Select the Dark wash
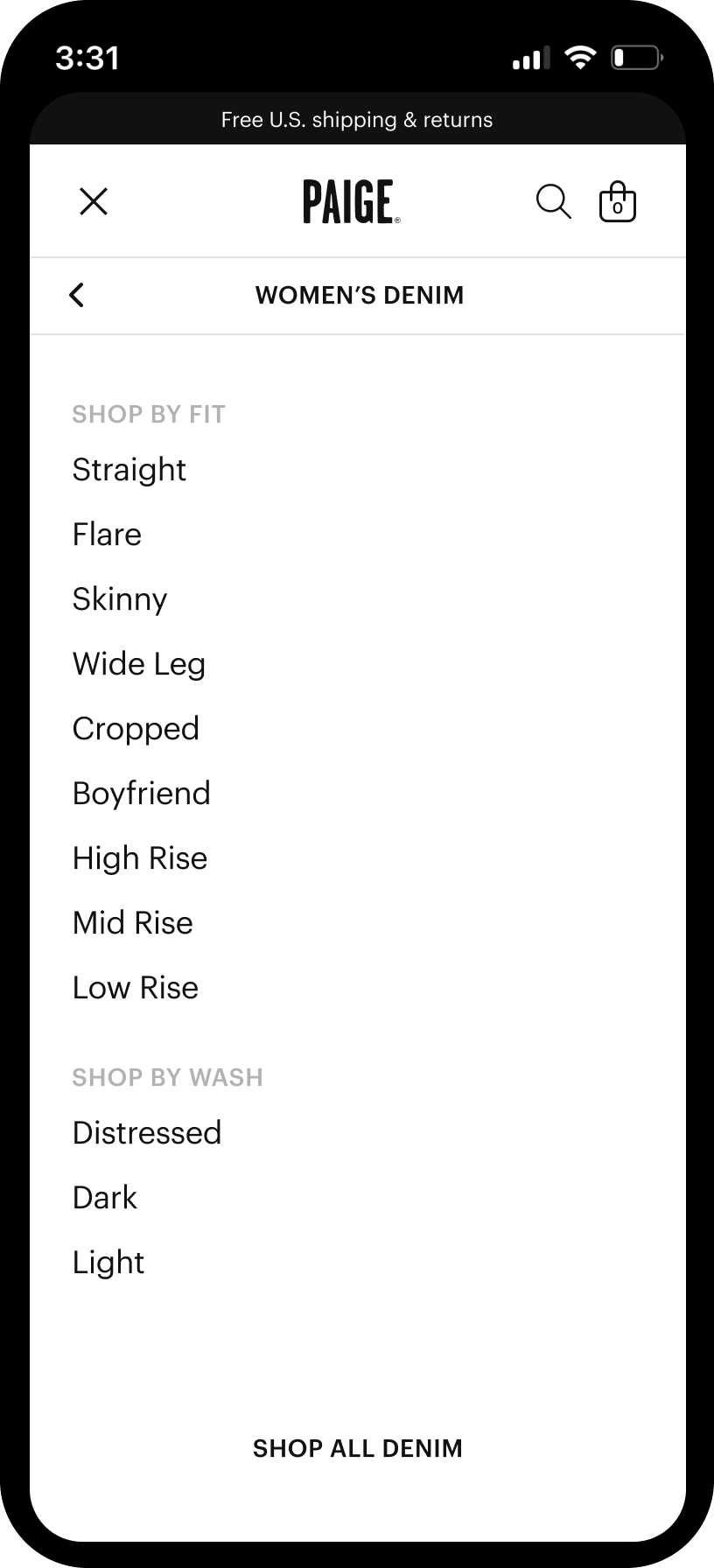This screenshot has height=1568, width=714. tap(105, 1198)
